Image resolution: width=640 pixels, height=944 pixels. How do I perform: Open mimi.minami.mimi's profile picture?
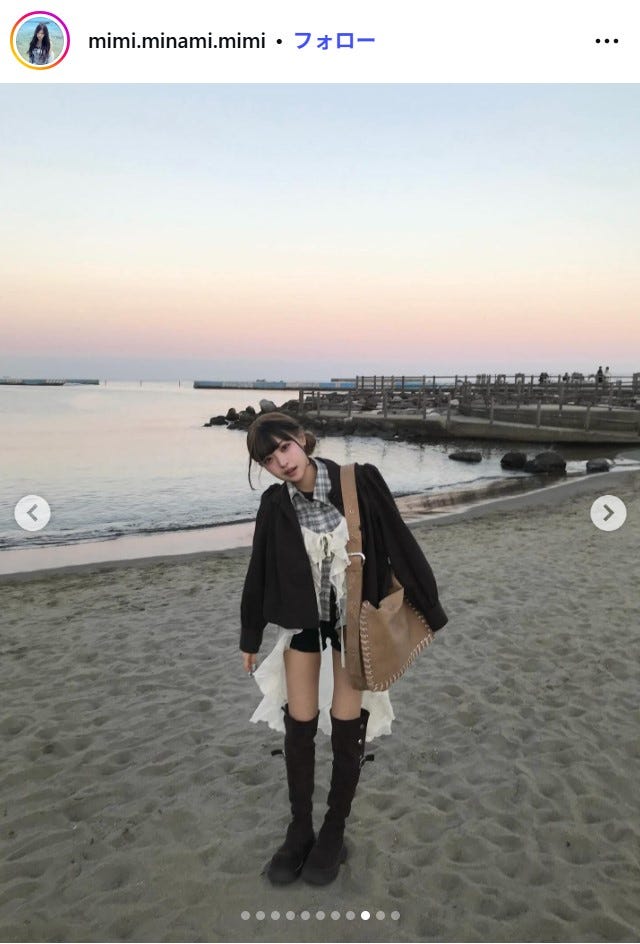point(40,41)
